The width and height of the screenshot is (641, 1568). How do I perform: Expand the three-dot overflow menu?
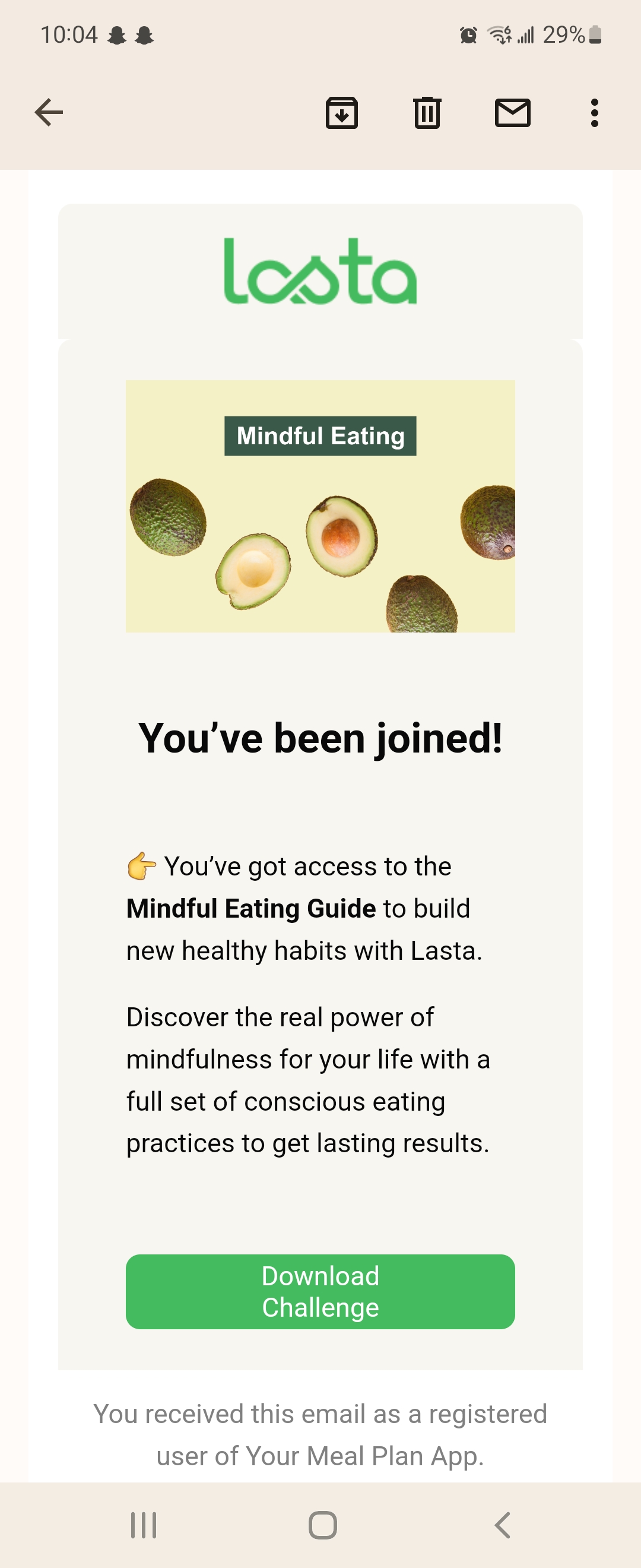pos(594,112)
